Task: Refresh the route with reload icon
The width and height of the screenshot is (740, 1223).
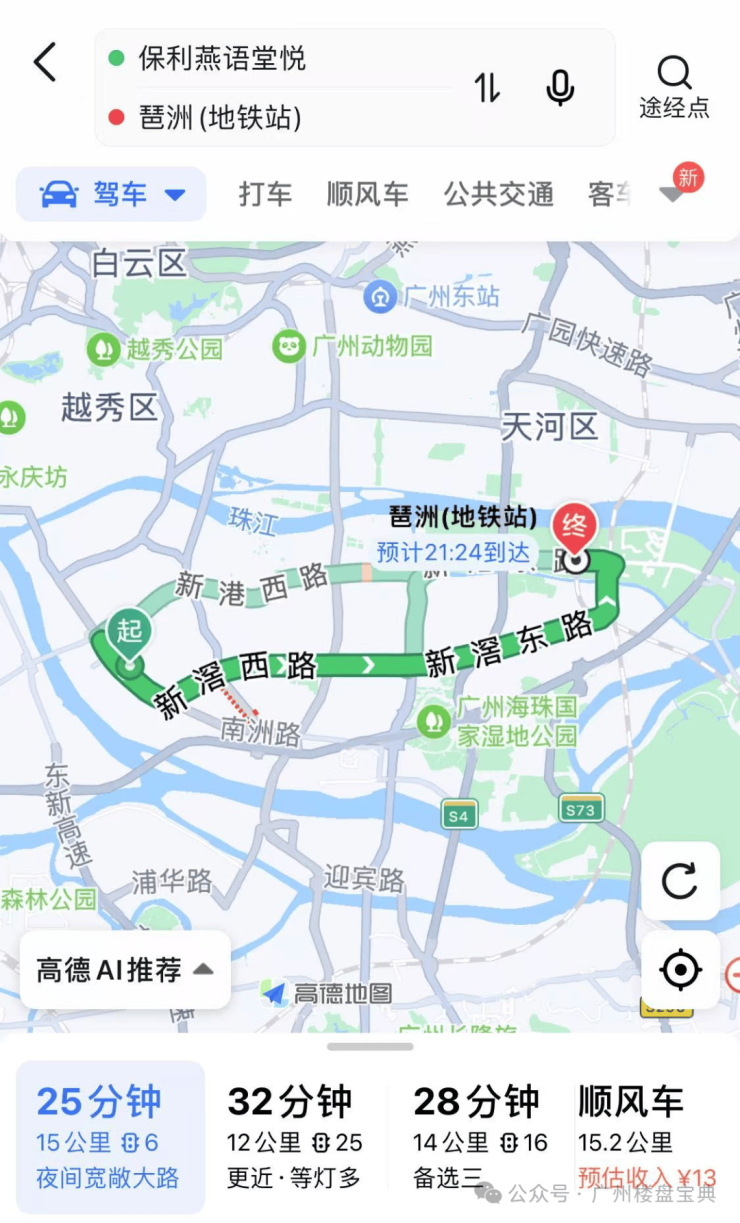Action: click(680, 881)
